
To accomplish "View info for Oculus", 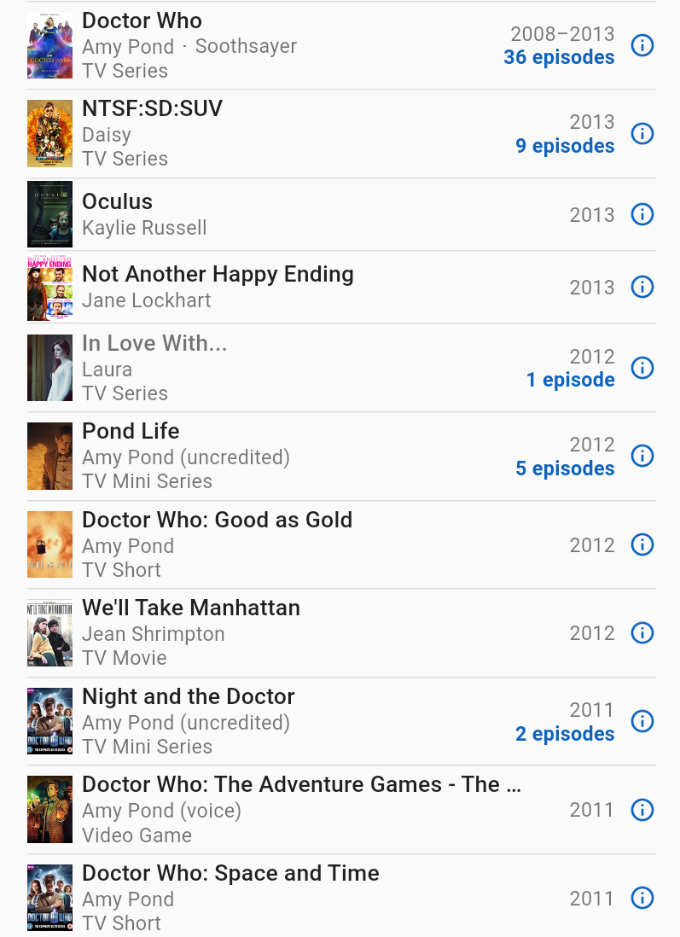I will pyautogui.click(x=642, y=214).
